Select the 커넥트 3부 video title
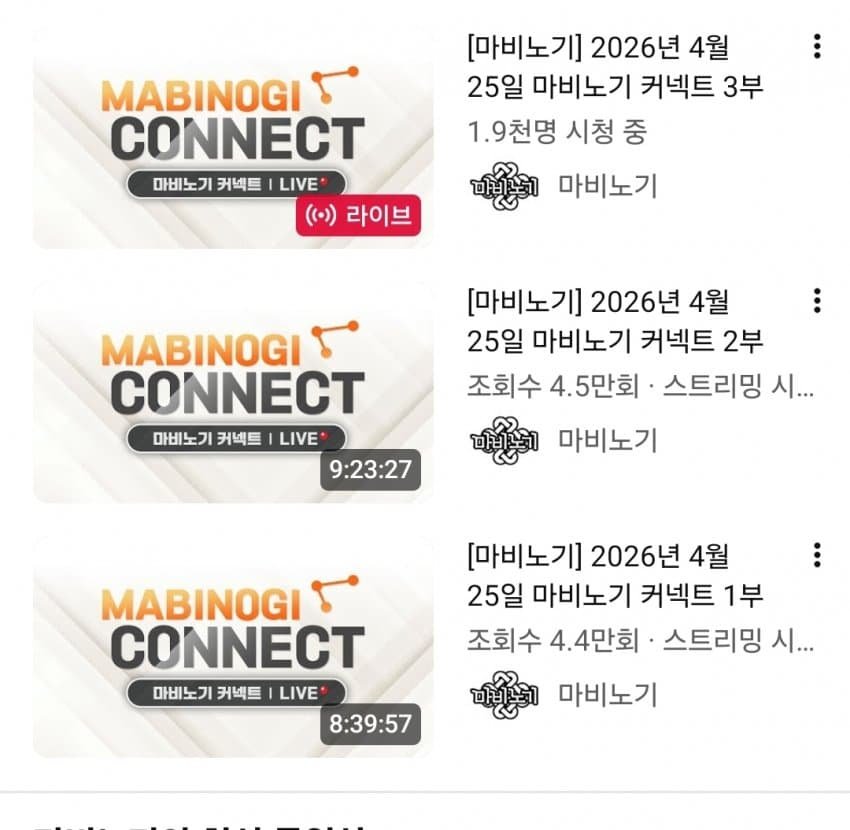Viewport: 850px width, 830px height. tap(614, 66)
